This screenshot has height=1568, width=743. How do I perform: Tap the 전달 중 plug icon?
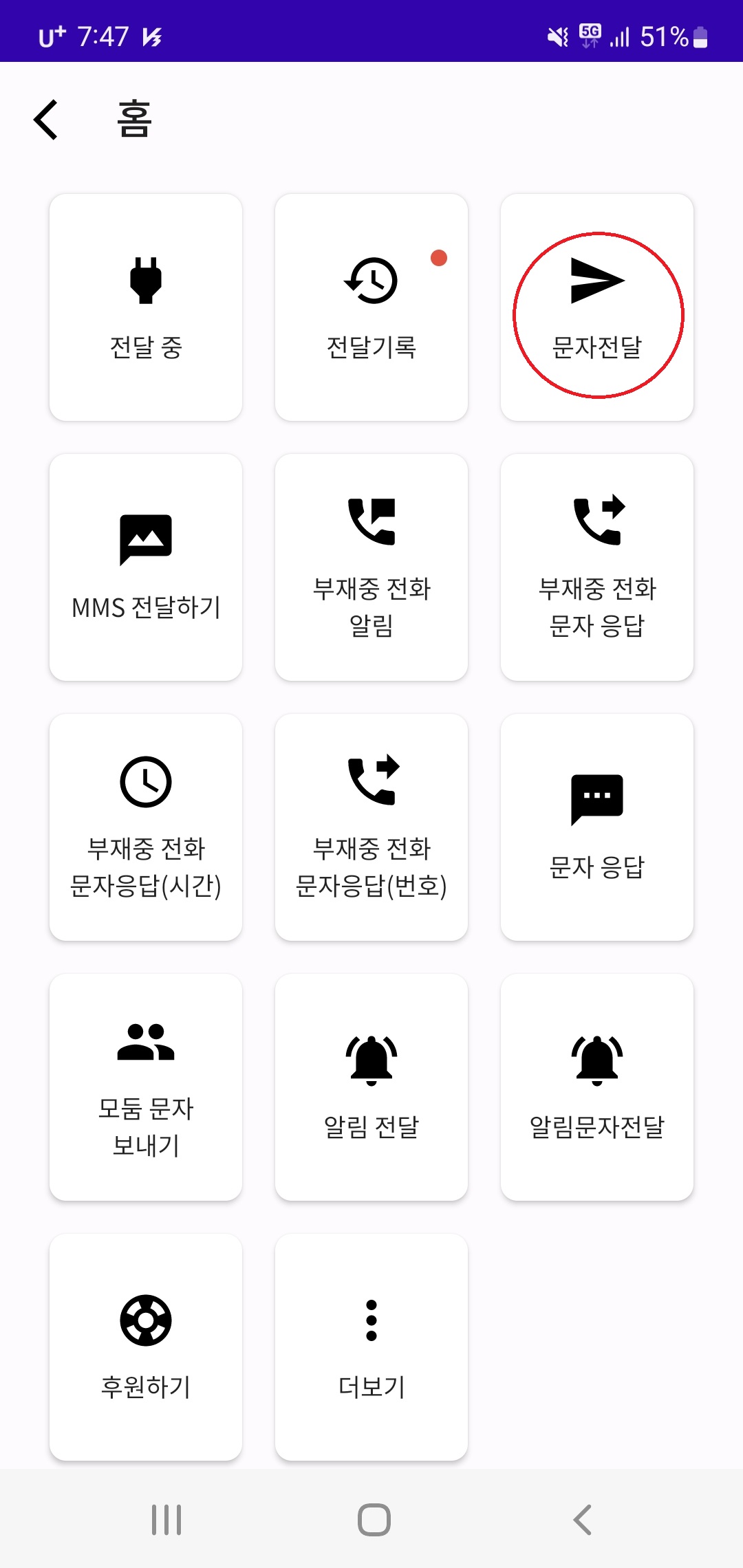[x=145, y=281]
